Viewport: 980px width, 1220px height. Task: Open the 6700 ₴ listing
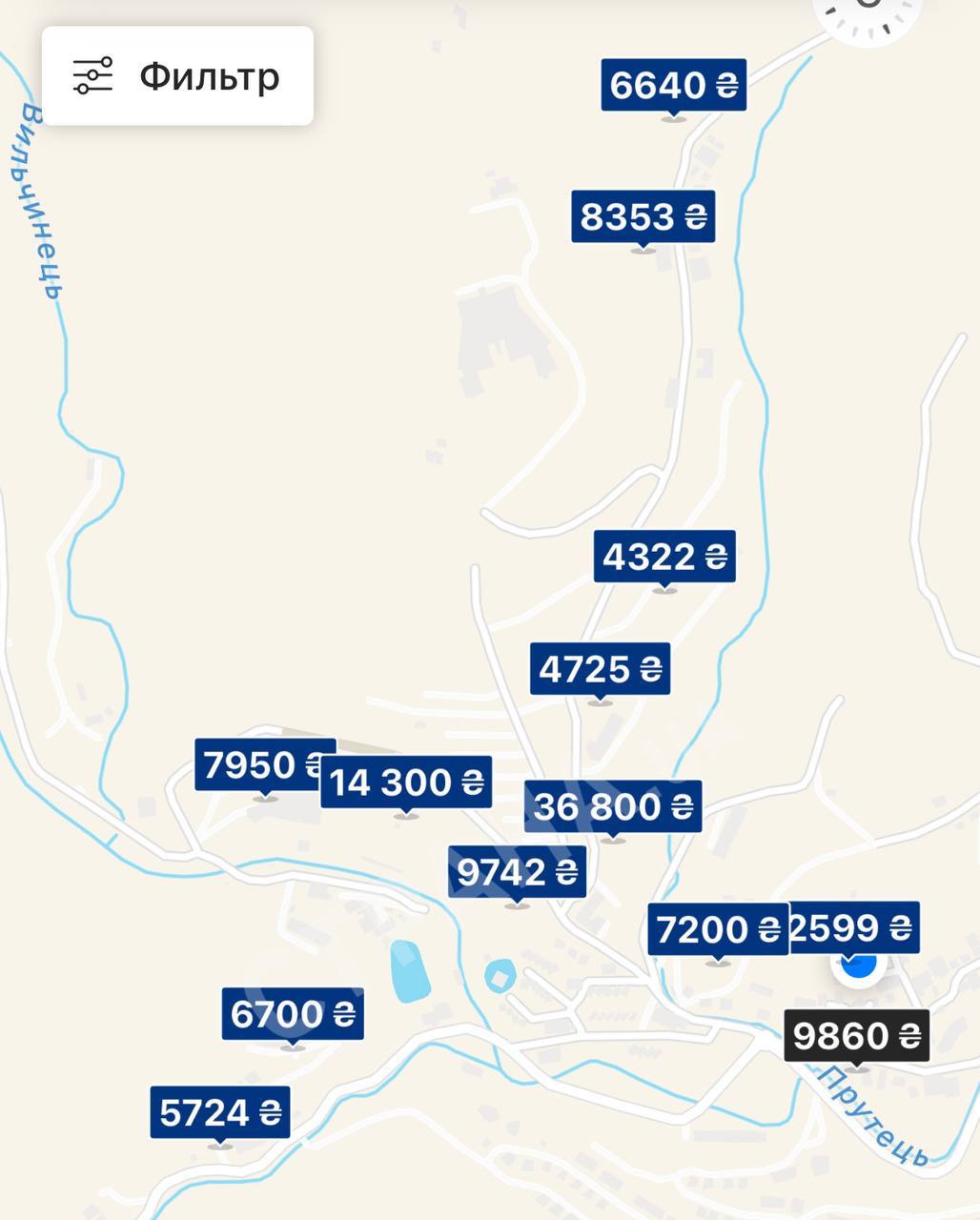coord(293,1014)
